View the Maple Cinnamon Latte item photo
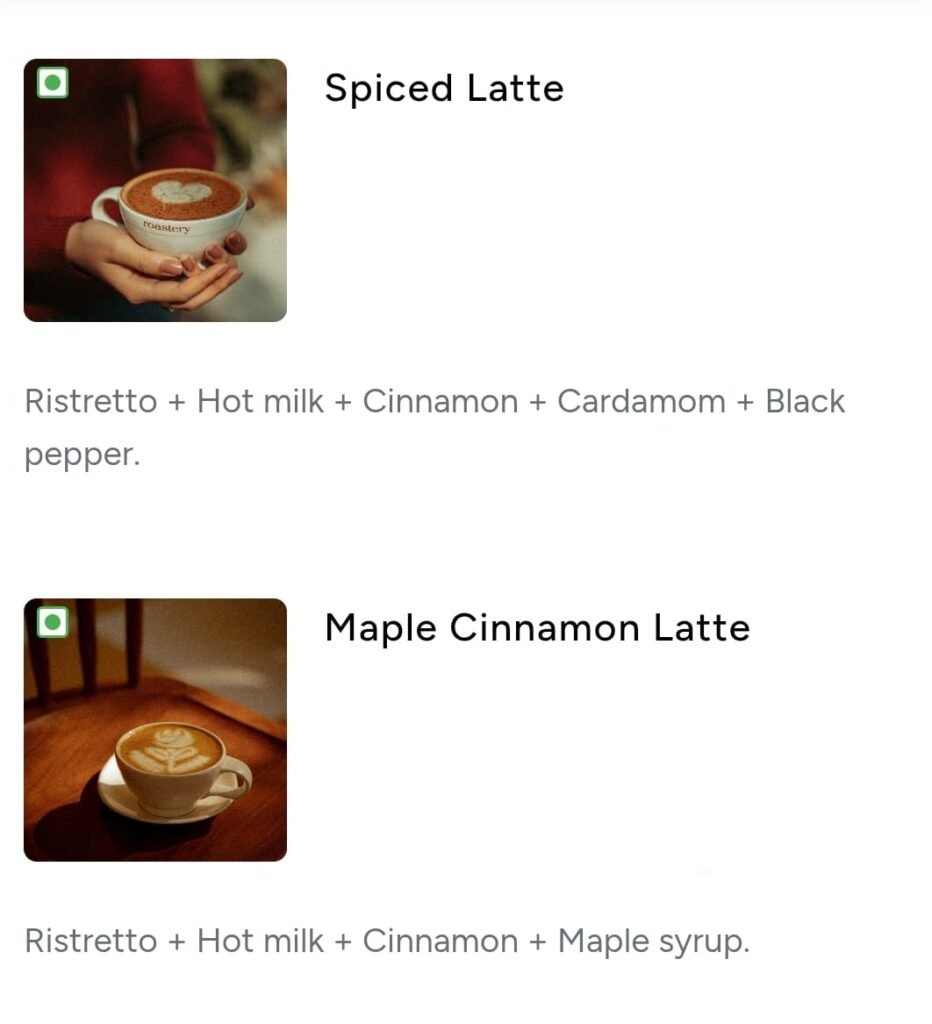 [155, 730]
